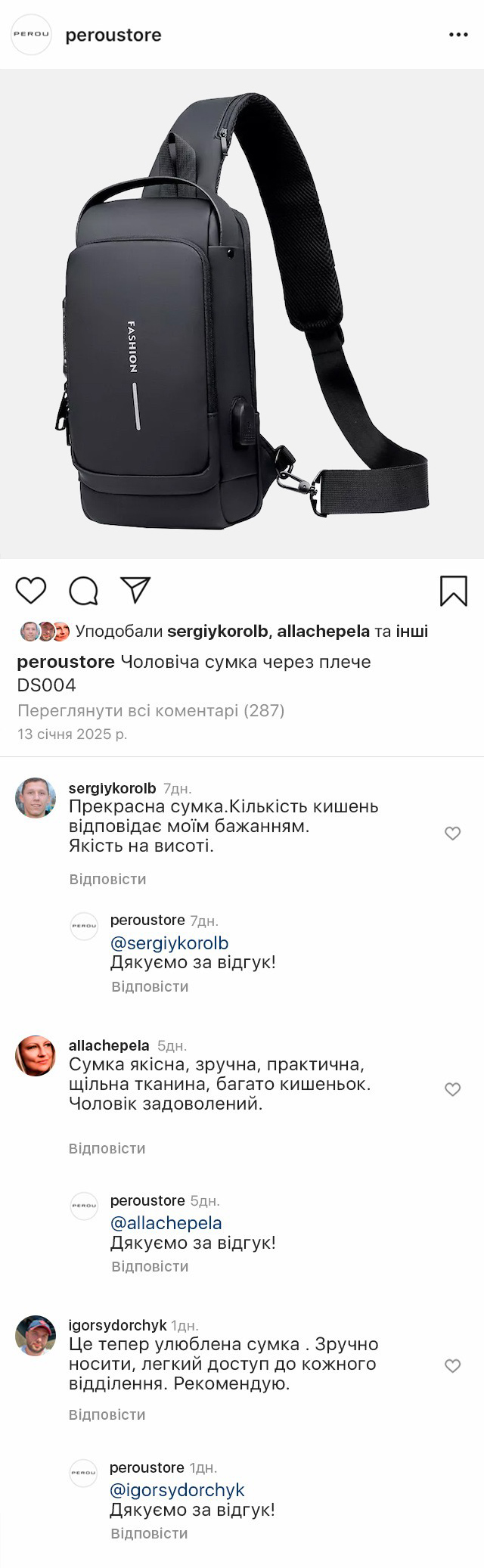Bookmark the shoulder bag post
The width and height of the screenshot is (484, 1568).
454,591
